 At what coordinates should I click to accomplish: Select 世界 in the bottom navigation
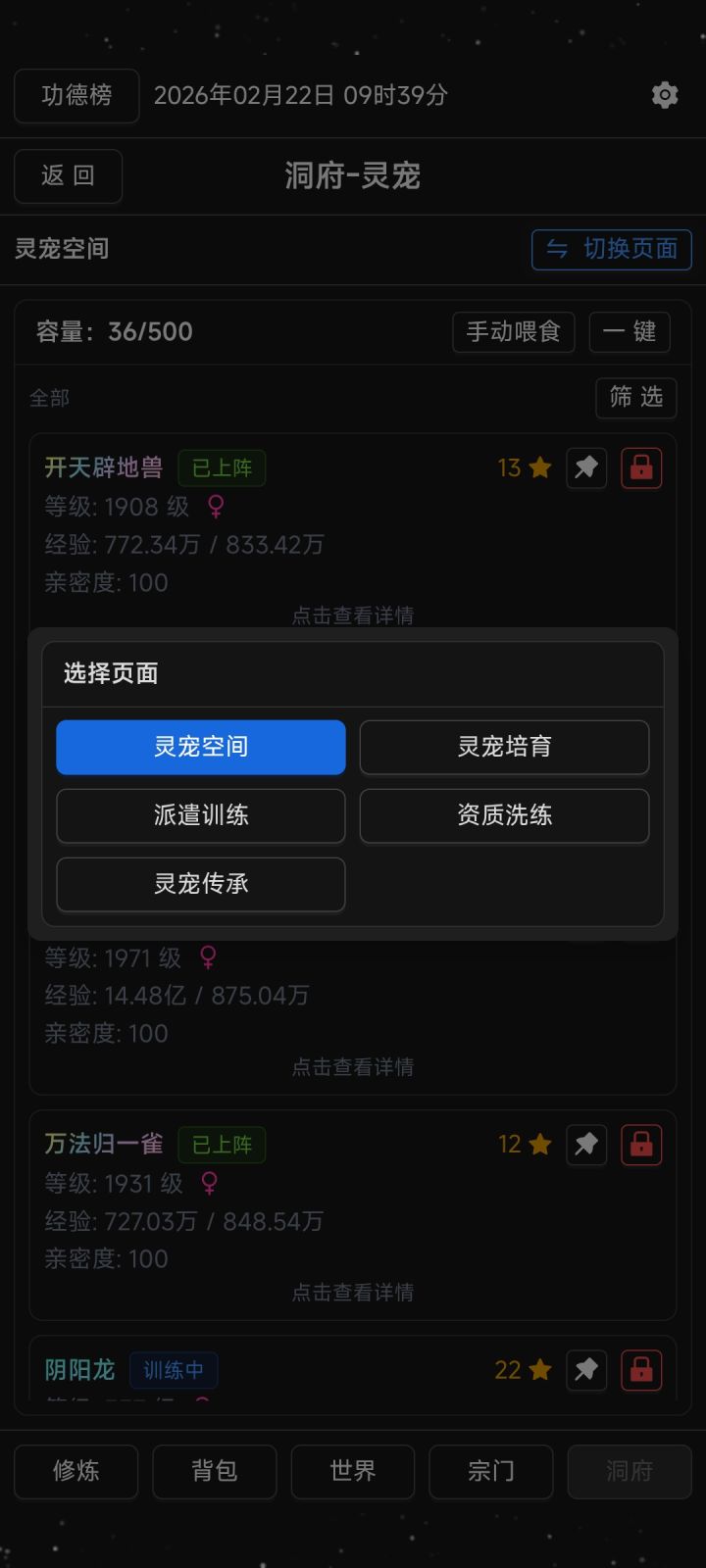click(x=353, y=1472)
